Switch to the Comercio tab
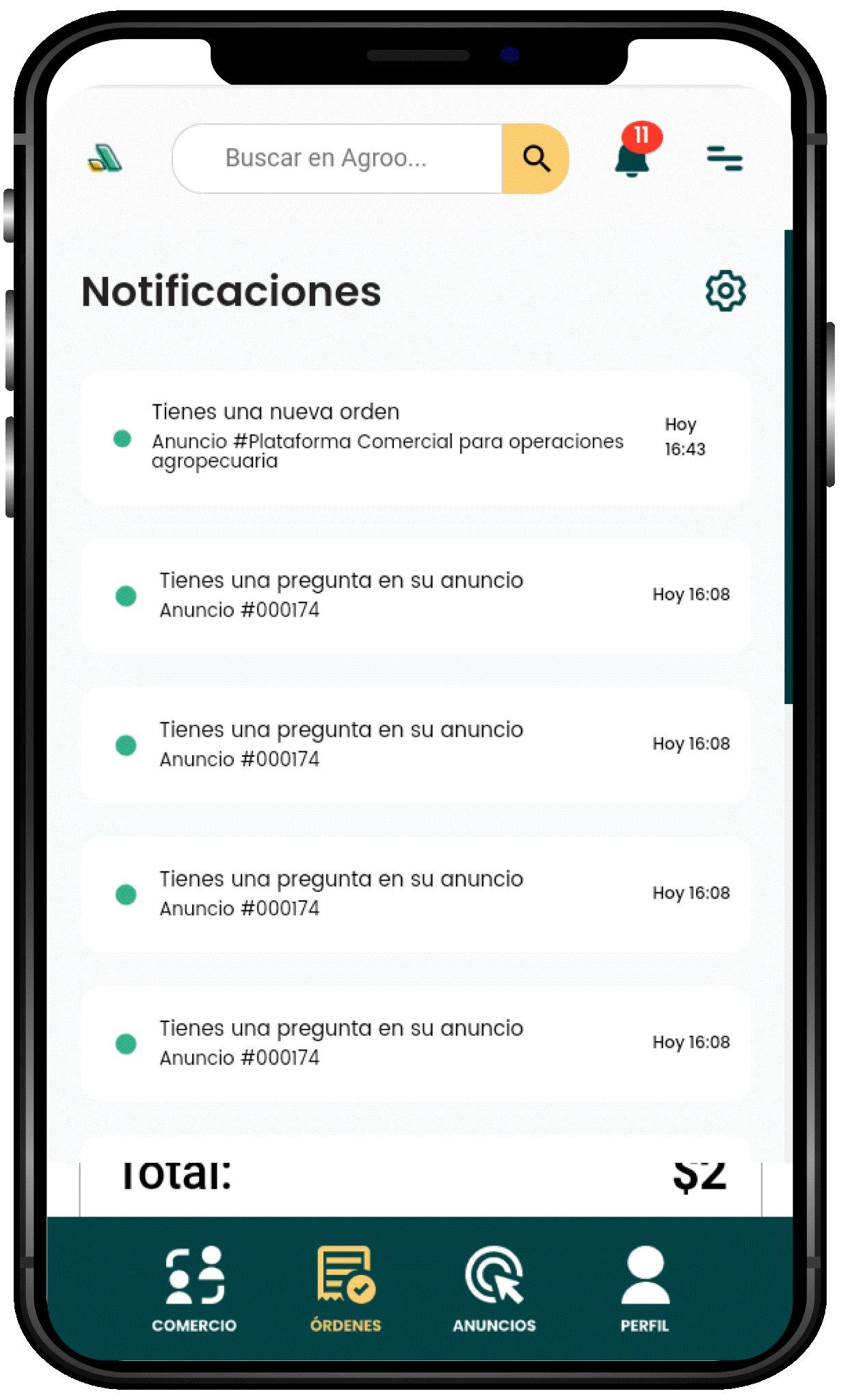The image size is (841, 1400). click(x=194, y=1289)
